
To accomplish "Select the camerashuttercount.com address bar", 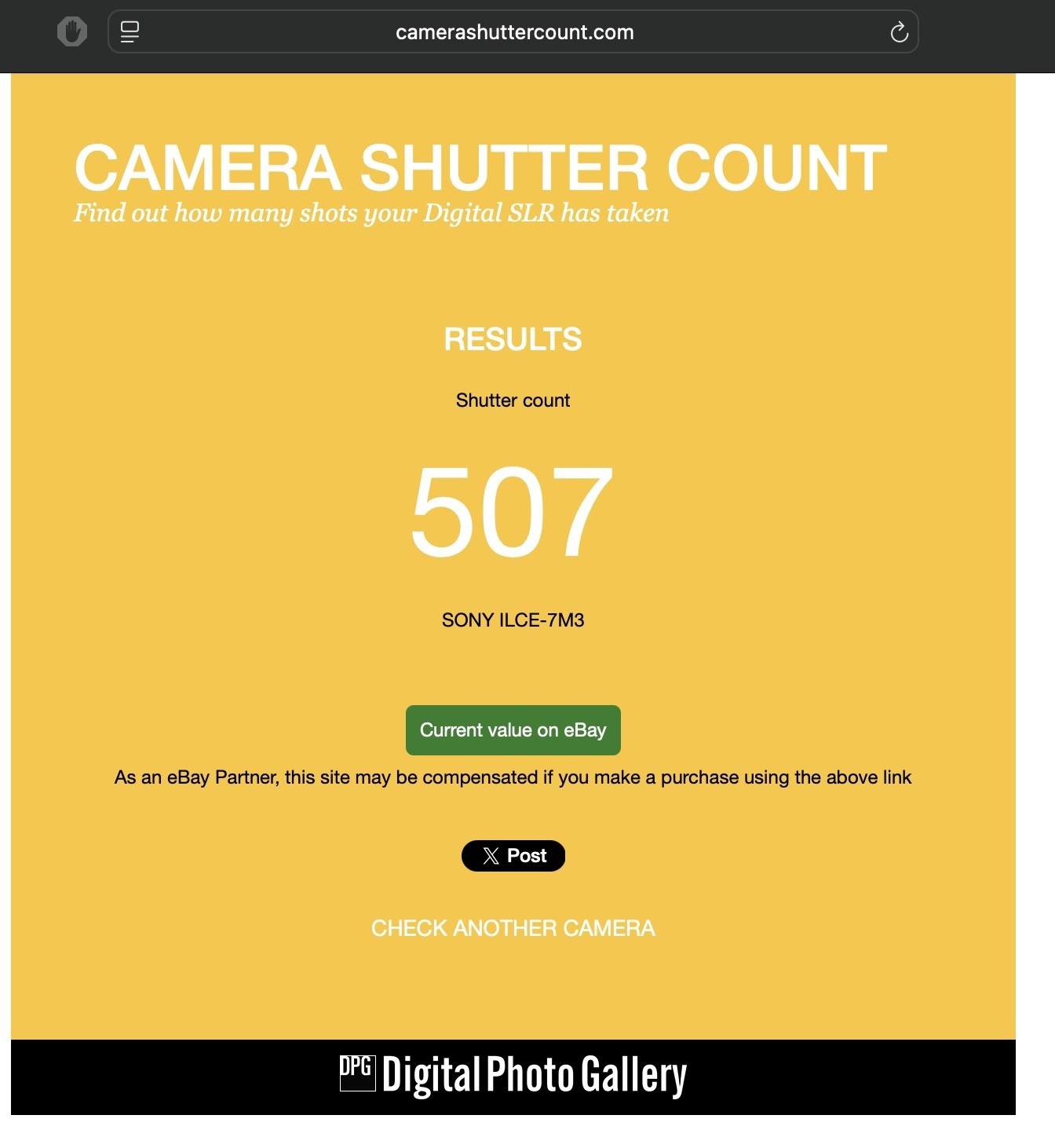I will coord(513,32).
